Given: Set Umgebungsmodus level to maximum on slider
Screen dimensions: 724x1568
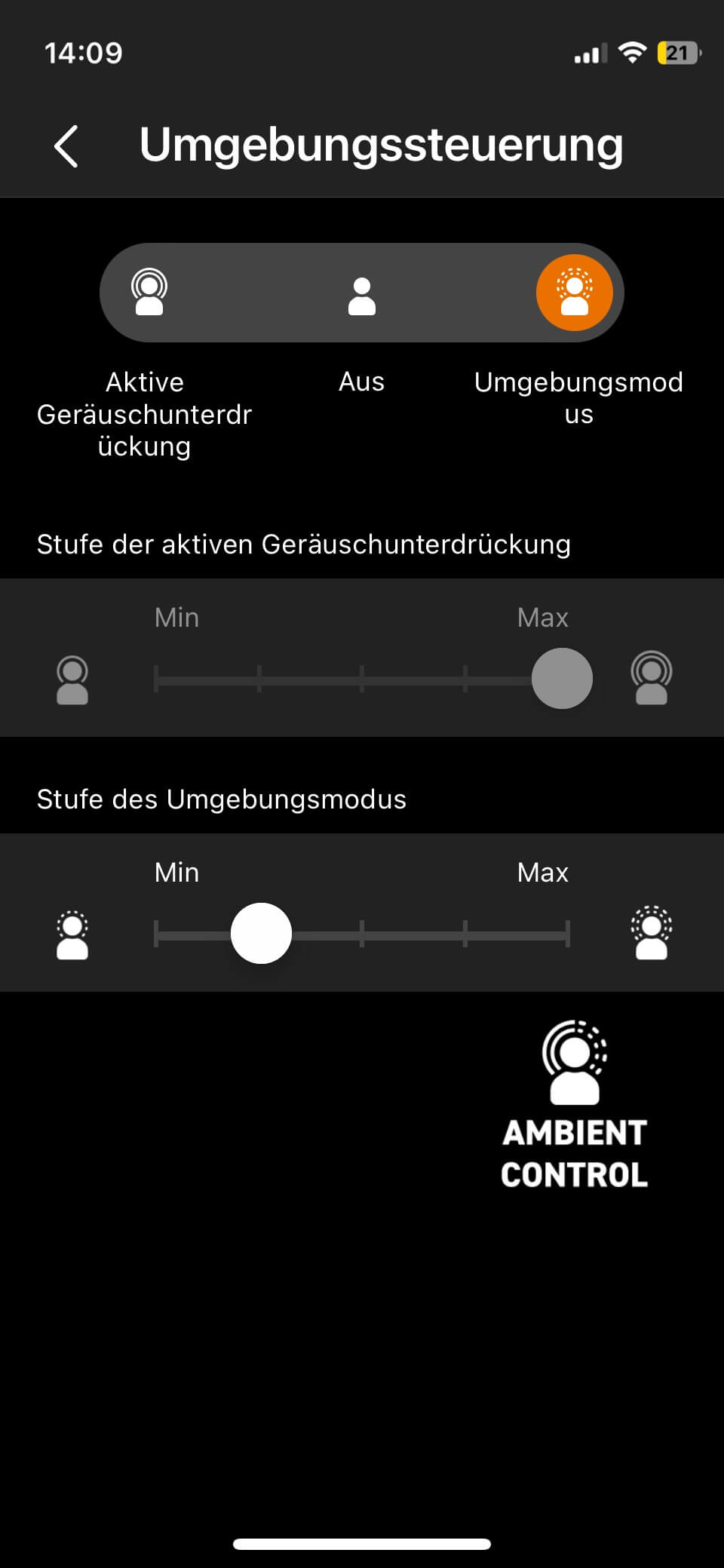Looking at the screenshot, I should pos(567,934).
